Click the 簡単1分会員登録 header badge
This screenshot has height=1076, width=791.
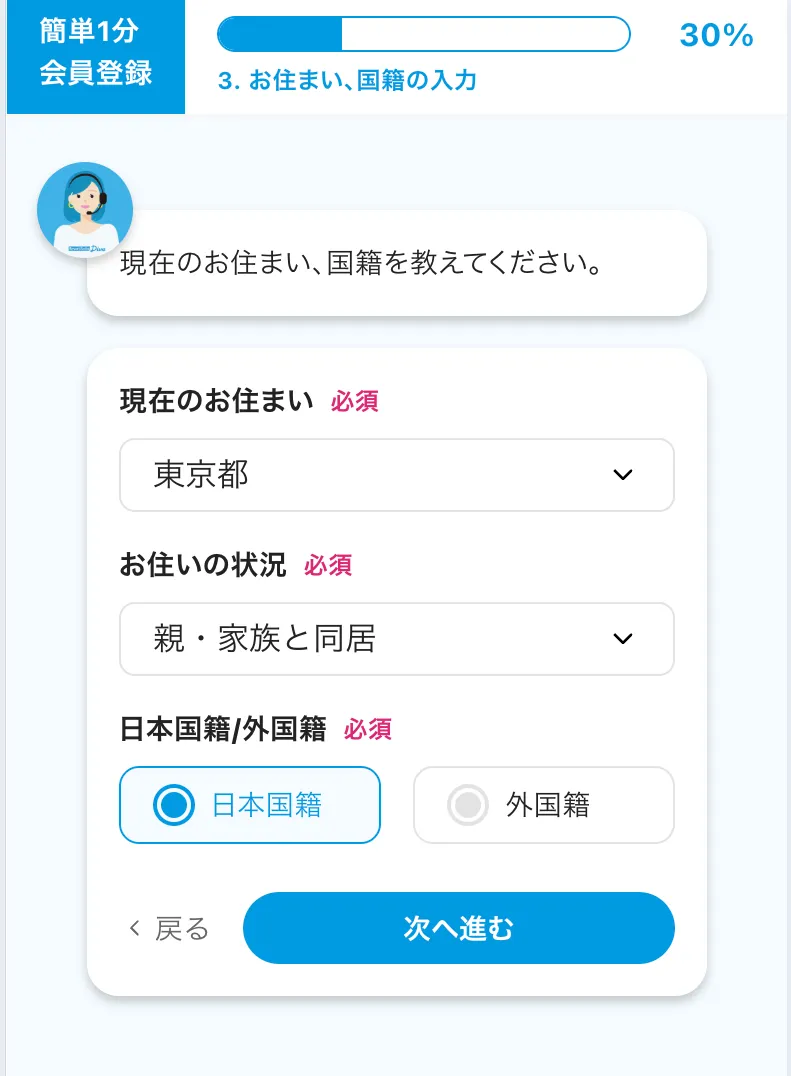[95, 56]
